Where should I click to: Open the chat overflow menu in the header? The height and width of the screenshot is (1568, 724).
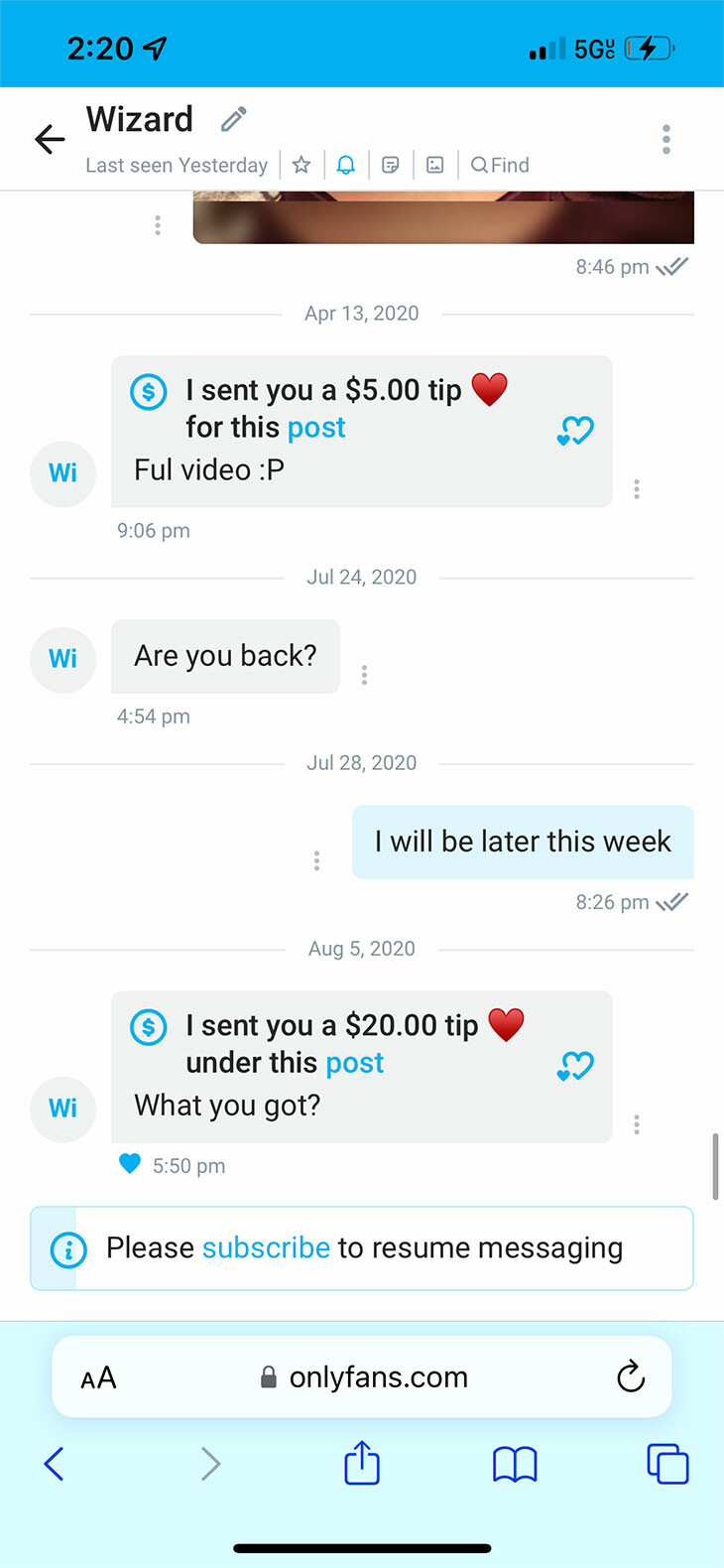pos(666,139)
